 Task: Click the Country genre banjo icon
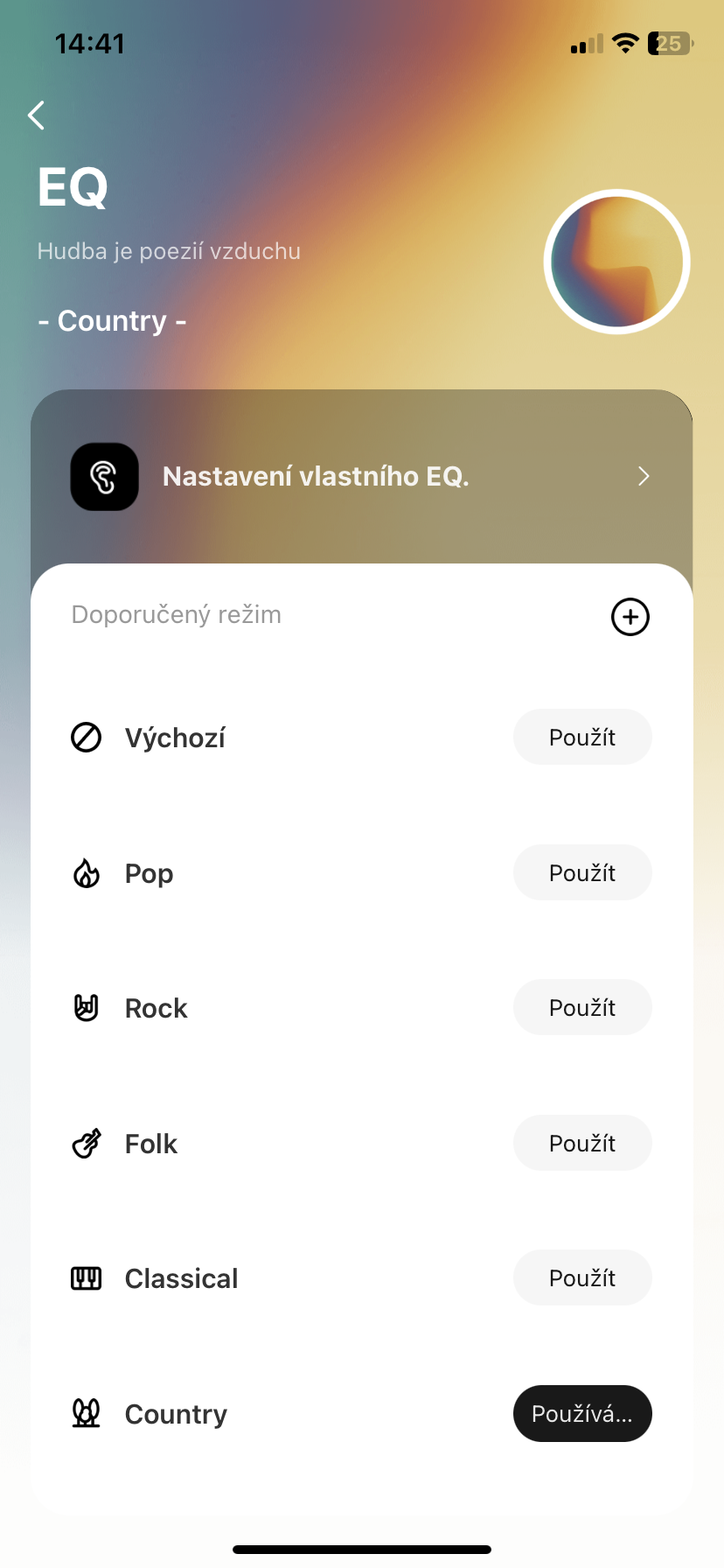click(86, 1413)
